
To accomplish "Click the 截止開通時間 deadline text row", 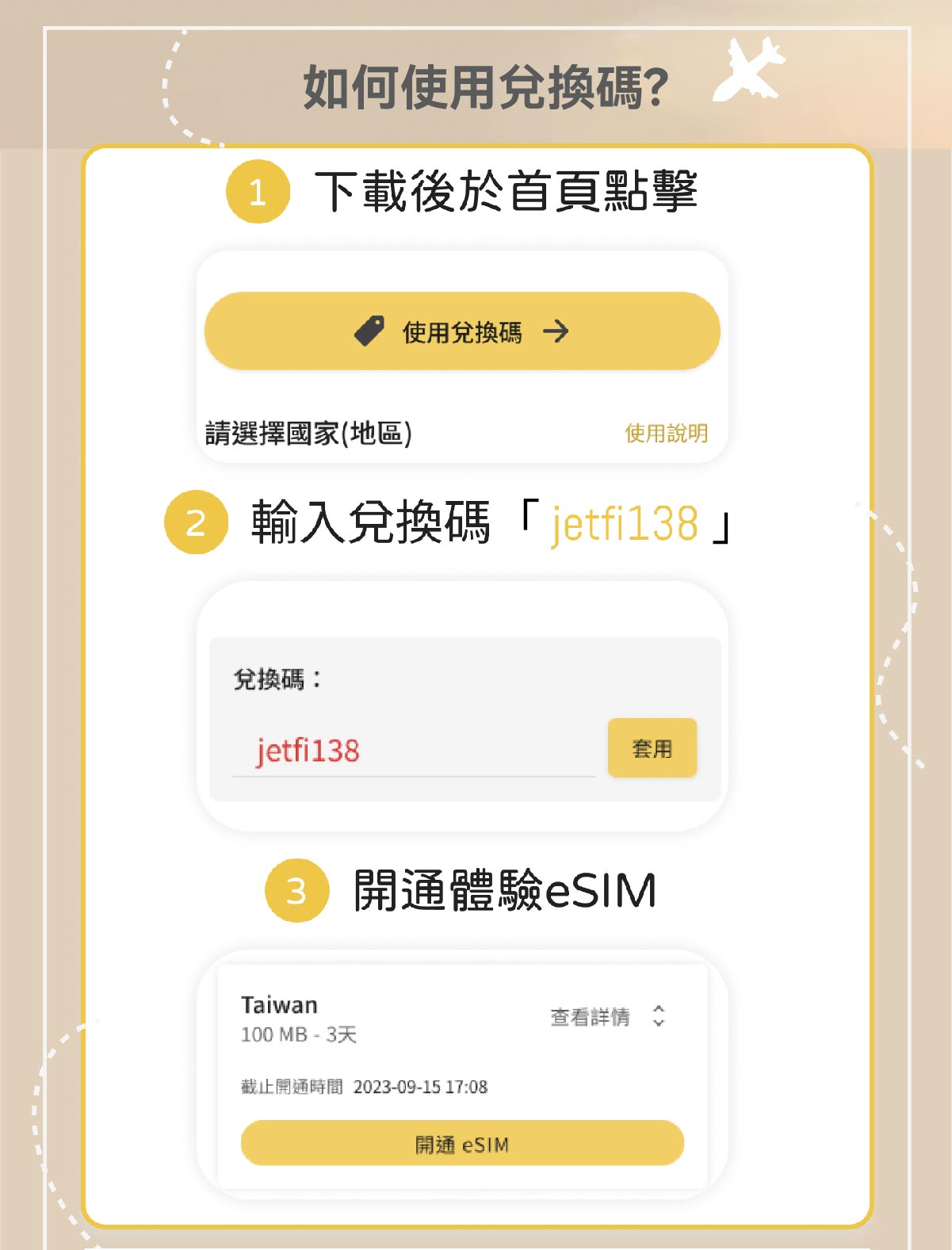I will click(x=366, y=1086).
